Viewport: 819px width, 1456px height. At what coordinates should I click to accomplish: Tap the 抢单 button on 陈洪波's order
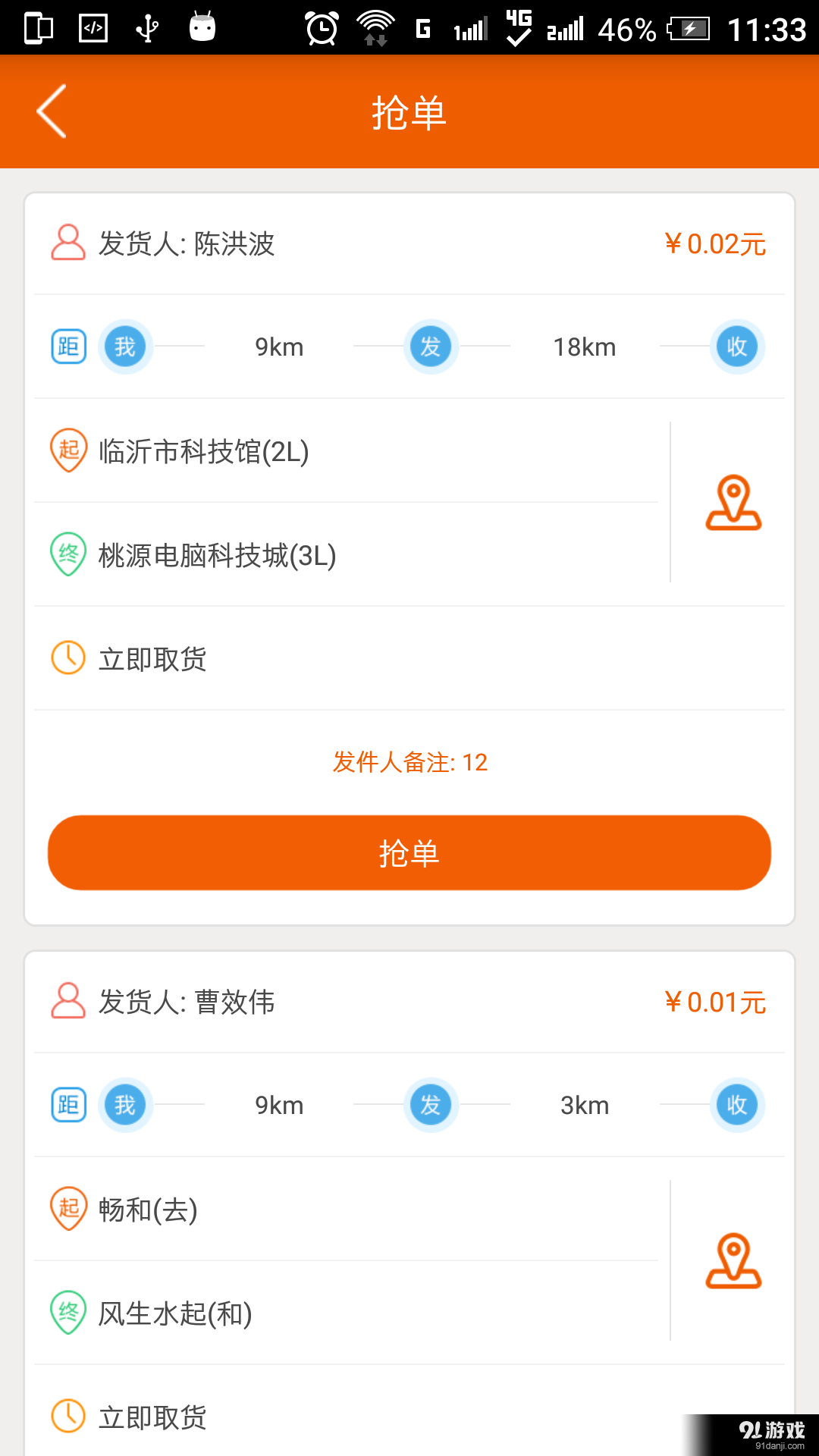(409, 852)
